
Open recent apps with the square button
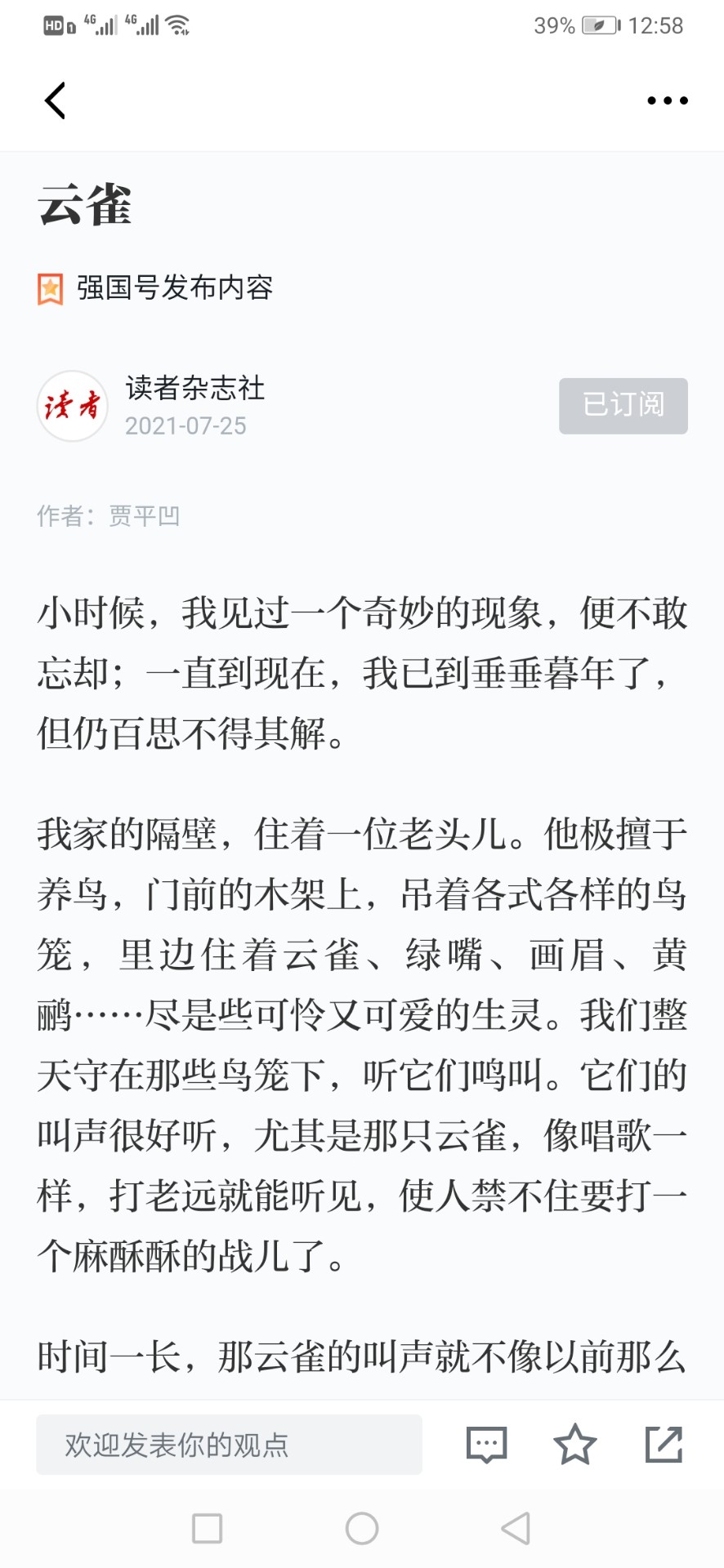(x=207, y=1528)
